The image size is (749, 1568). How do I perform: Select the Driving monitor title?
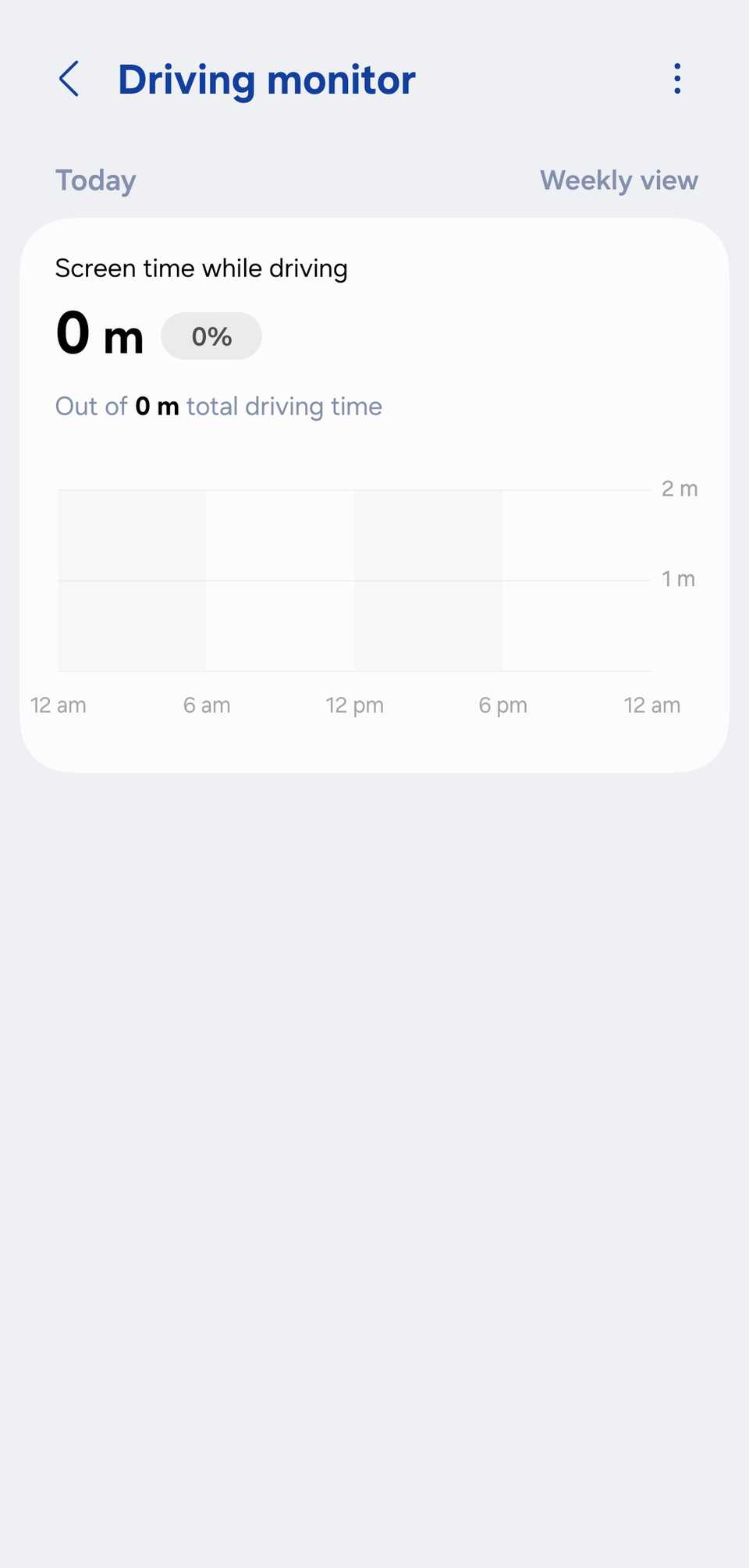tap(267, 79)
